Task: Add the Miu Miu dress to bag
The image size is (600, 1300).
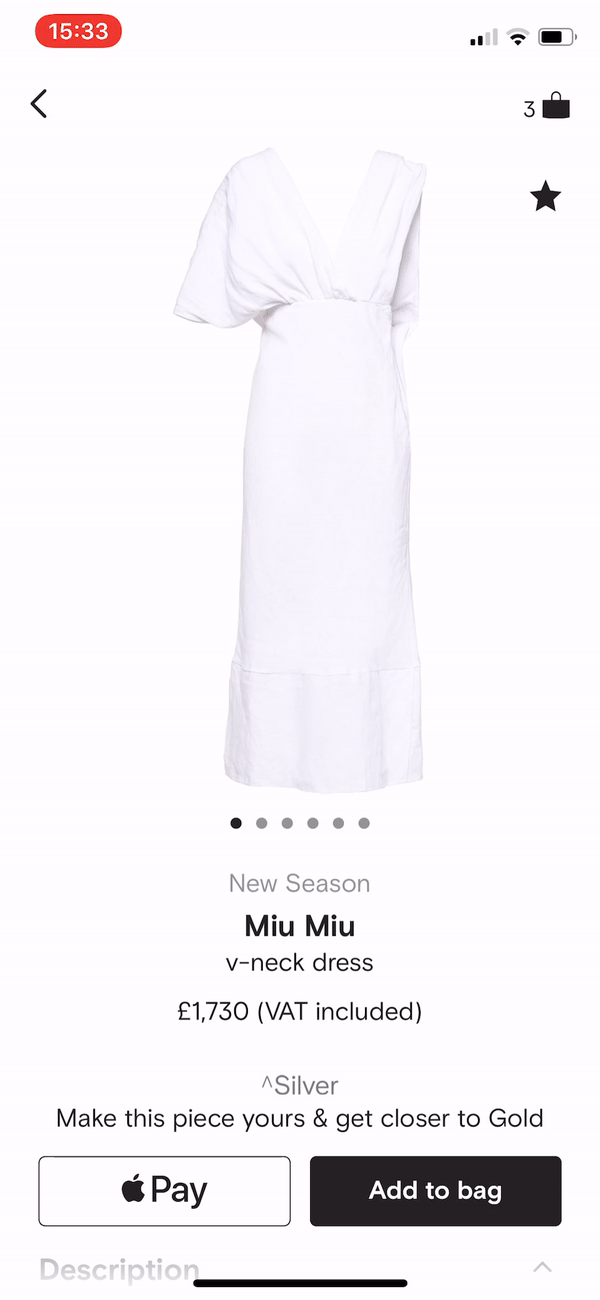Action: (x=435, y=1191)
